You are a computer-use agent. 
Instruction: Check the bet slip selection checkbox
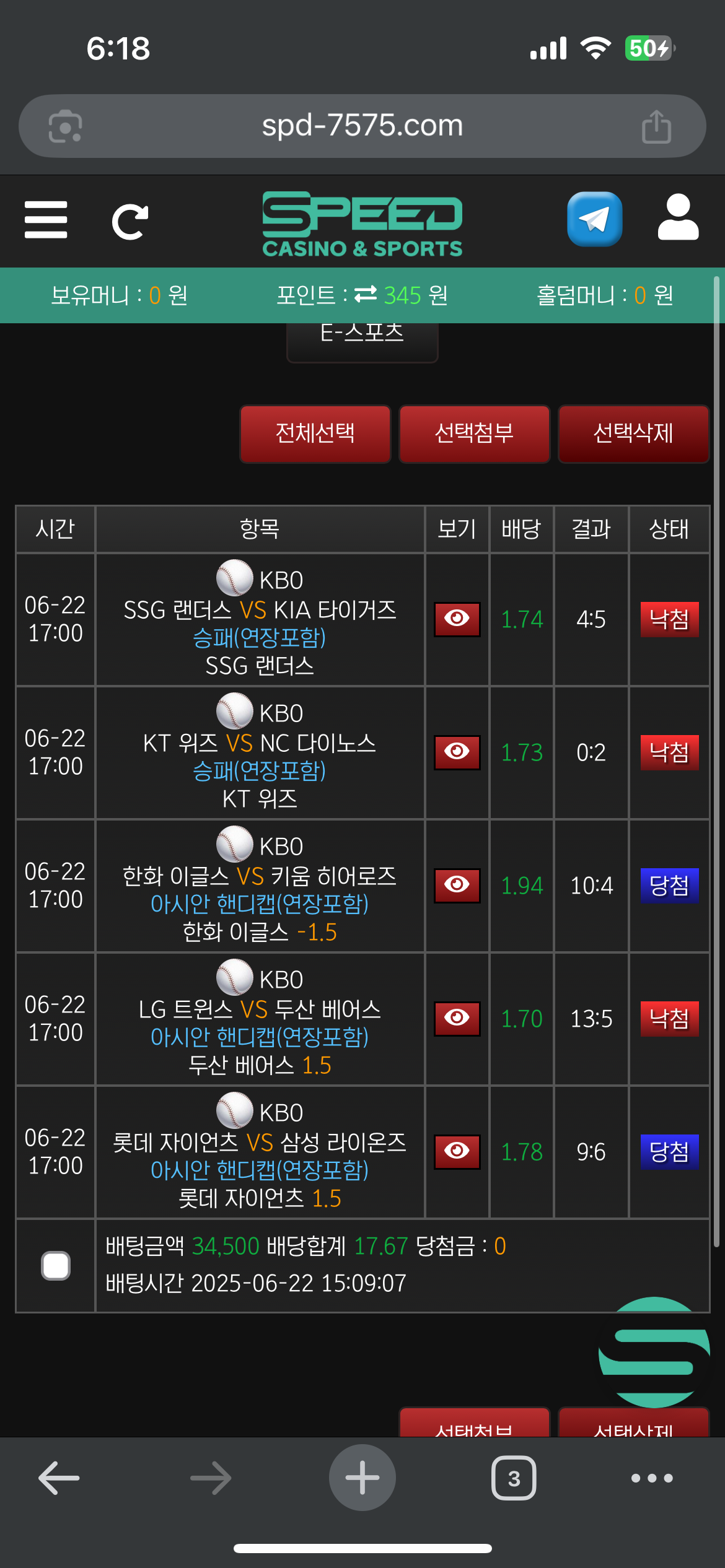[56, 1265]
